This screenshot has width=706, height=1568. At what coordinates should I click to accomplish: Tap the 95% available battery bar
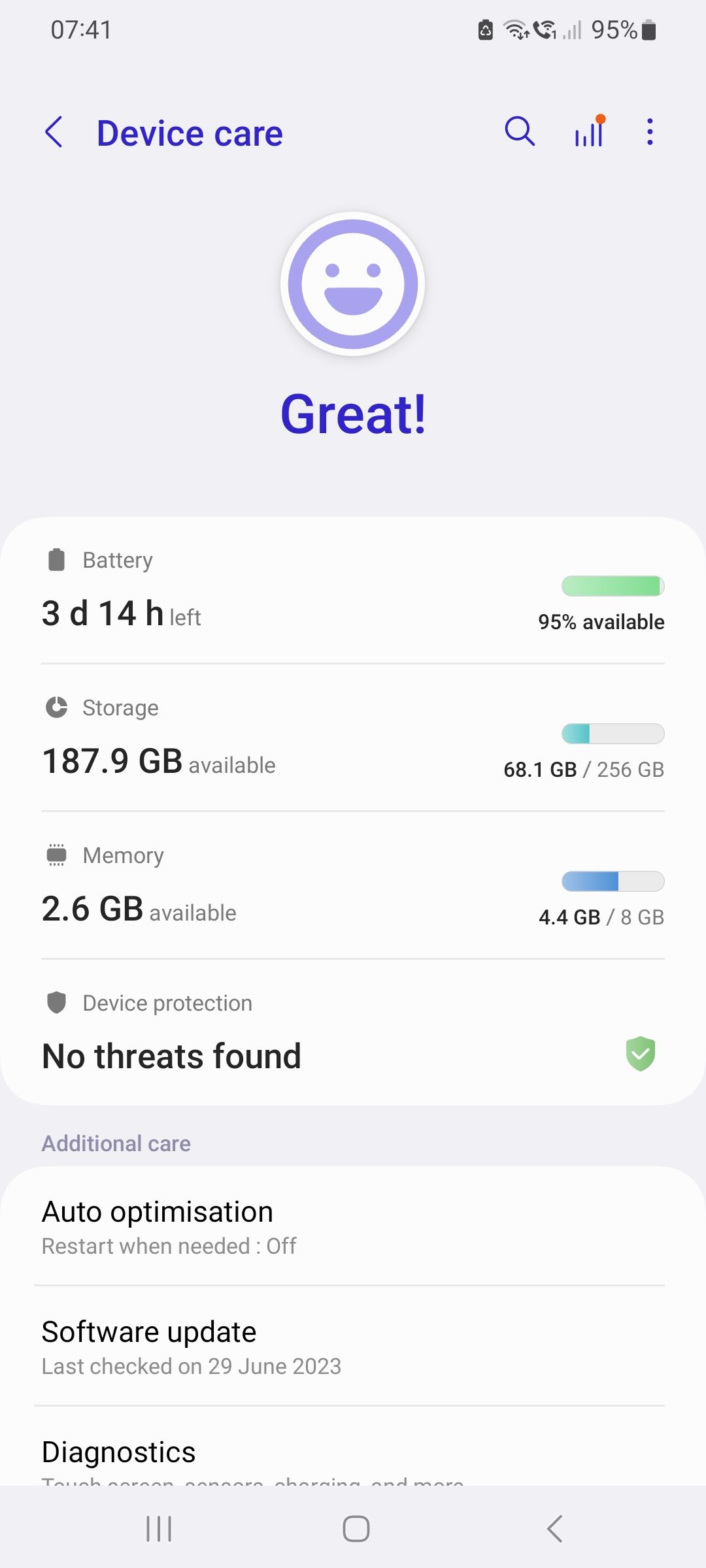[x=612, y=586]
